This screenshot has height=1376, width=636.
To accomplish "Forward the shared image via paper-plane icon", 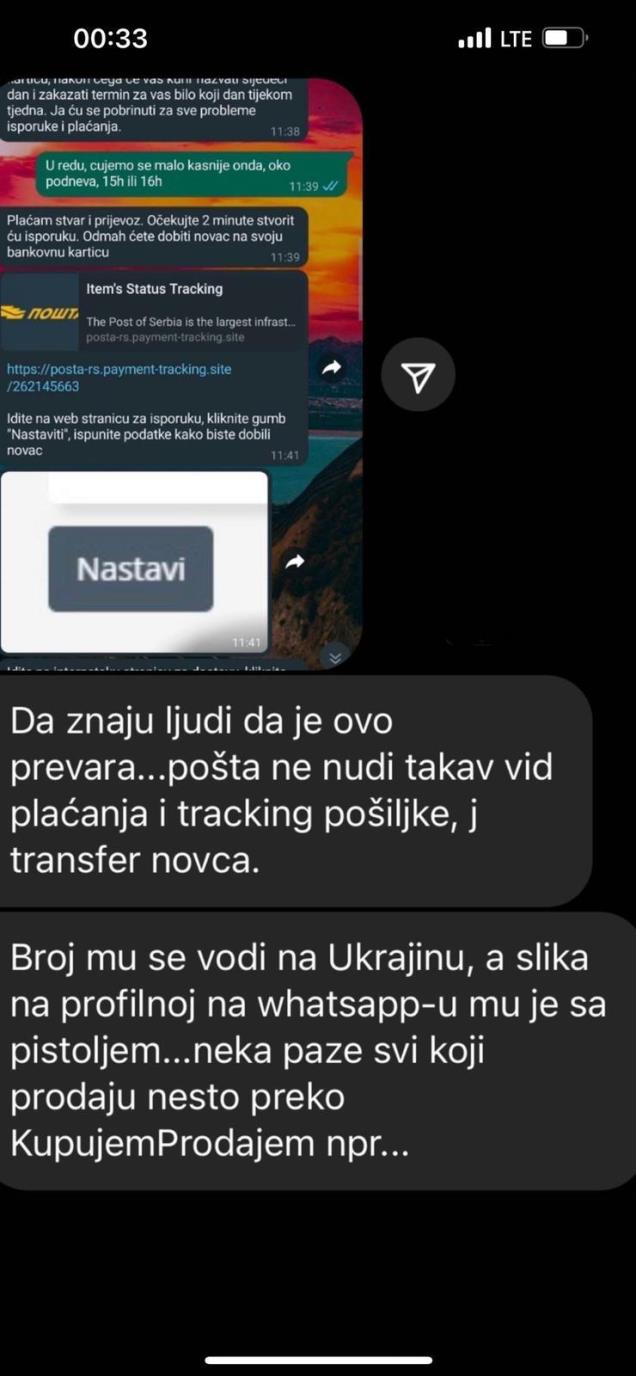I will click(x=419, y=376).
